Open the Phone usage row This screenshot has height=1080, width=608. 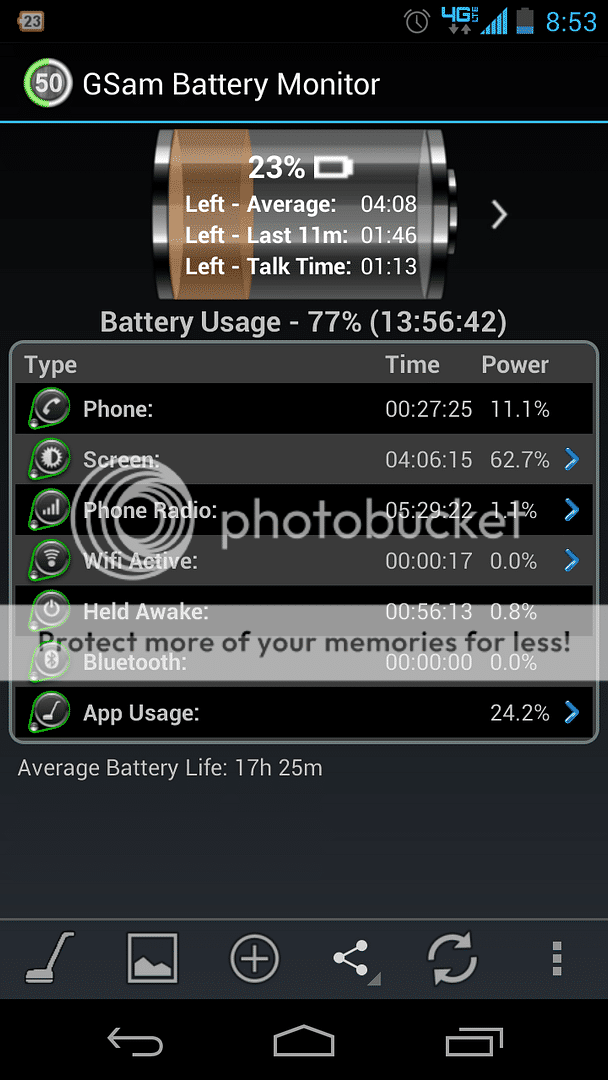pyautogui.click(x=300, y=408)
